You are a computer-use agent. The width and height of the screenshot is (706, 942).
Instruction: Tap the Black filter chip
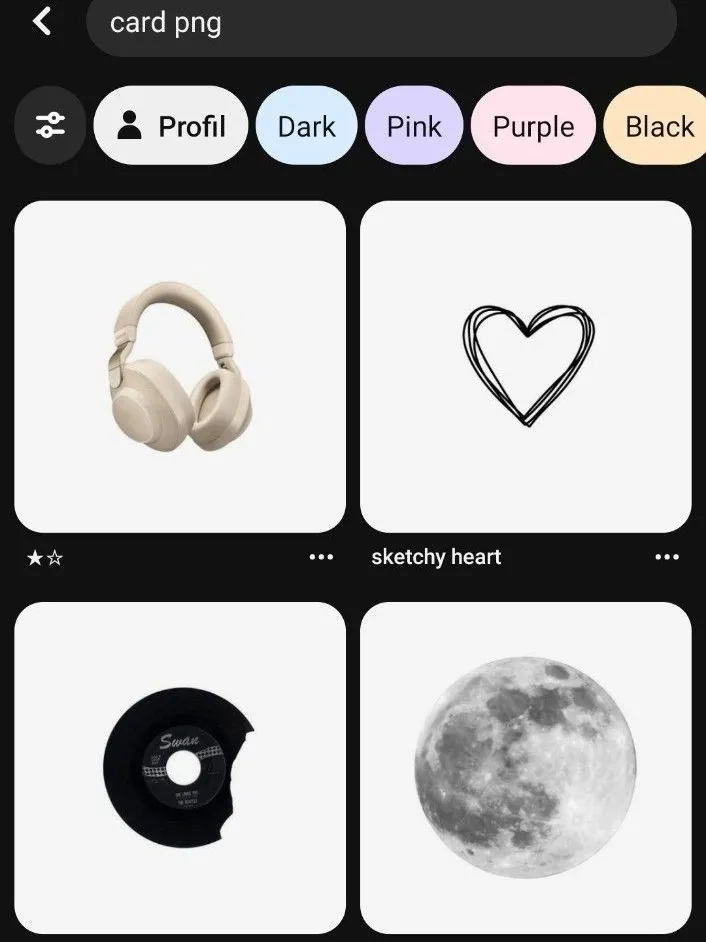pyautogui.click(x=658, y=126)
